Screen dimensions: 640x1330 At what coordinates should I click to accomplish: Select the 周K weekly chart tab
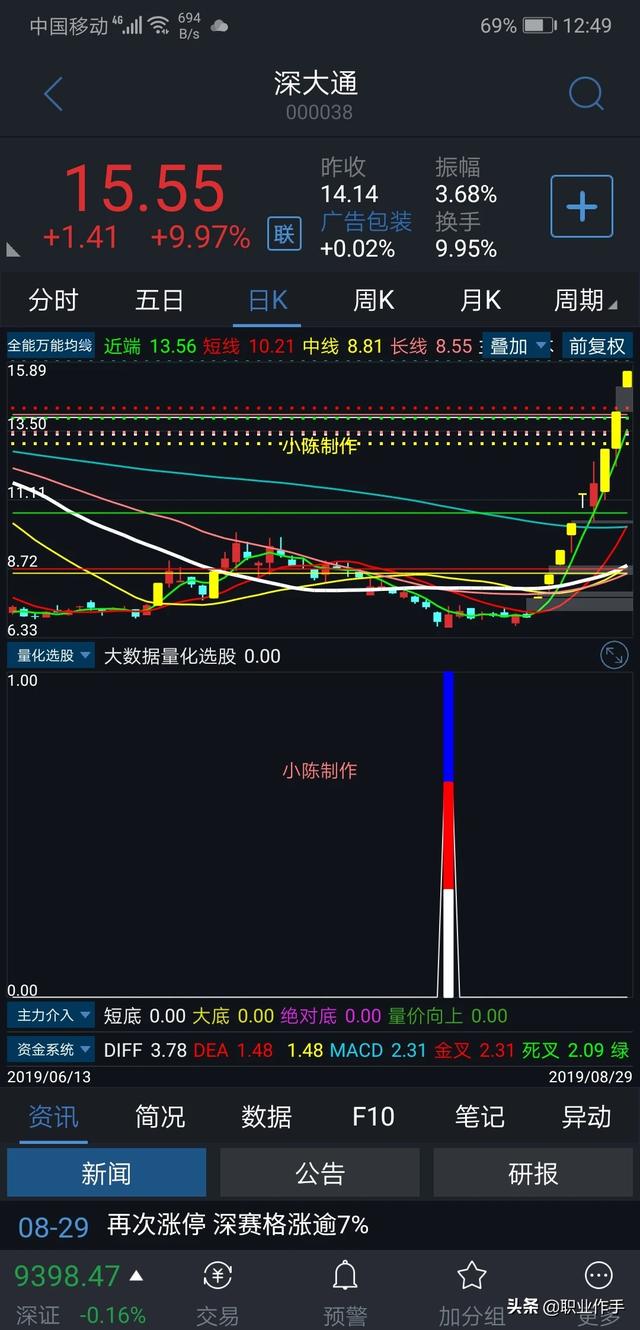[x=373, y=300]
